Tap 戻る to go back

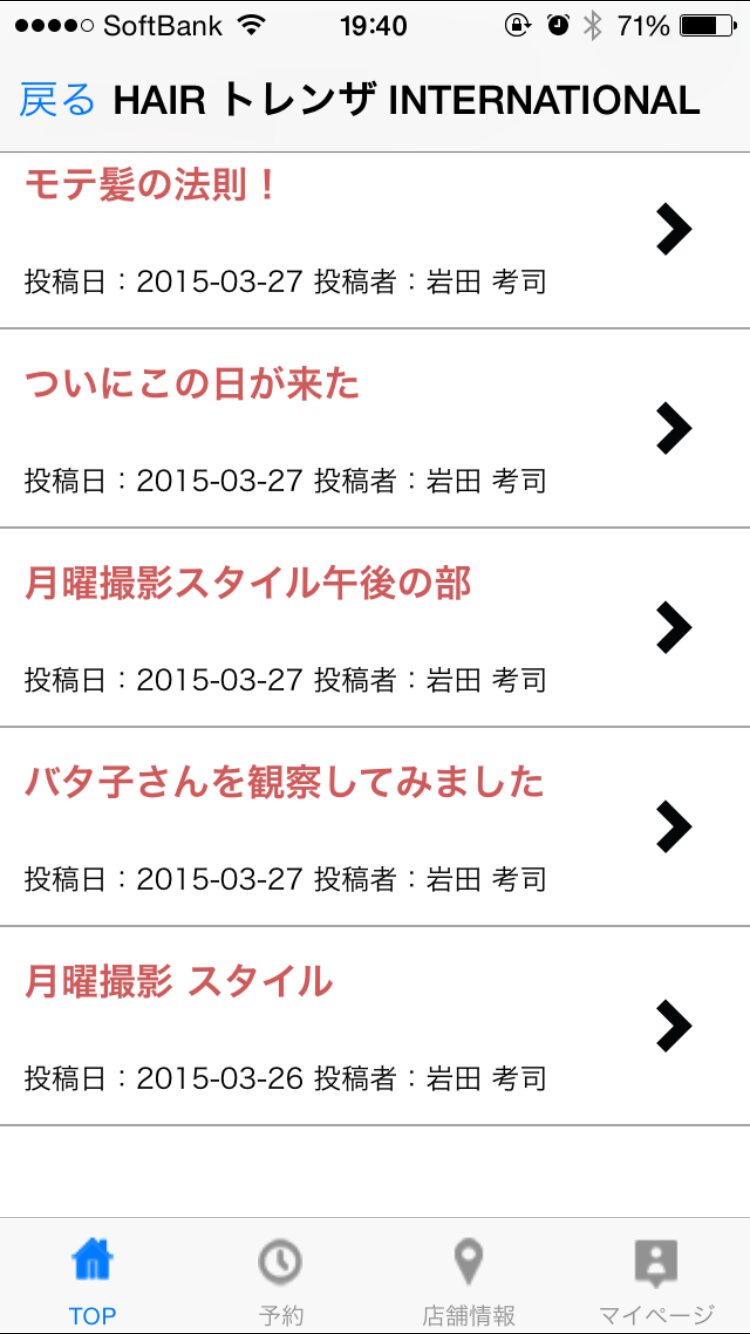point(57,101)
